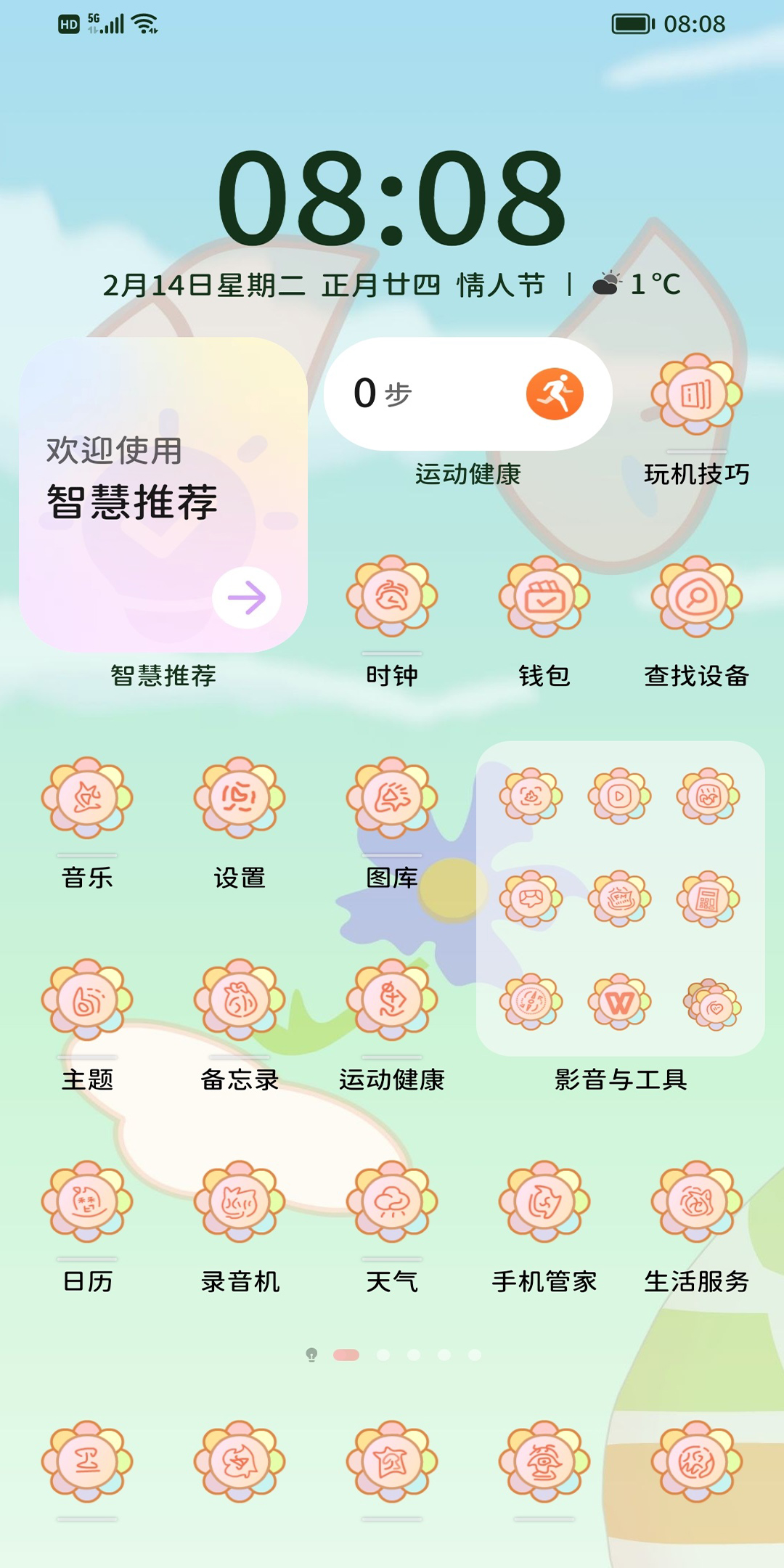
Task: Open the 主题 app
Action: (87, 1000)
